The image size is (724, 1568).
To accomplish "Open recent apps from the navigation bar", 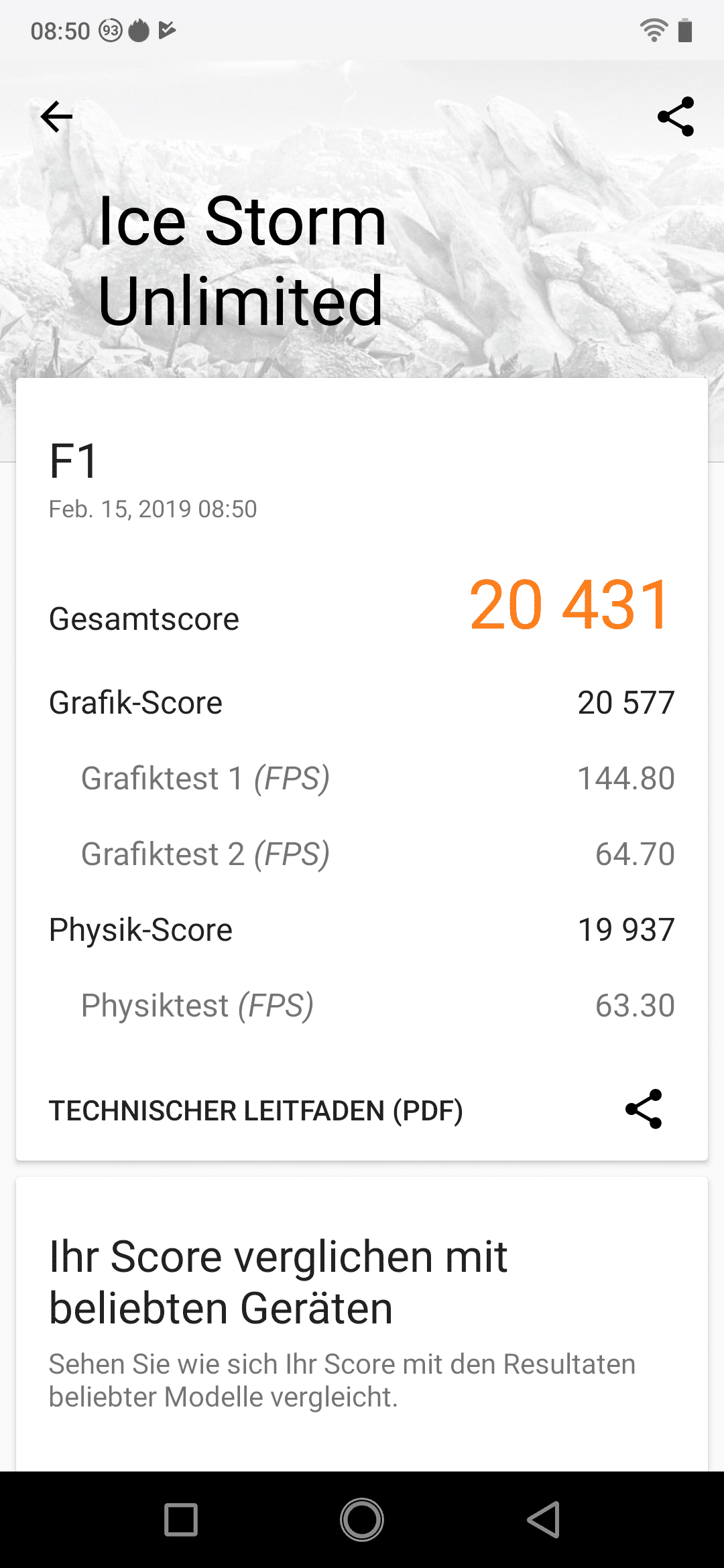I will [x=181, y=1519].
